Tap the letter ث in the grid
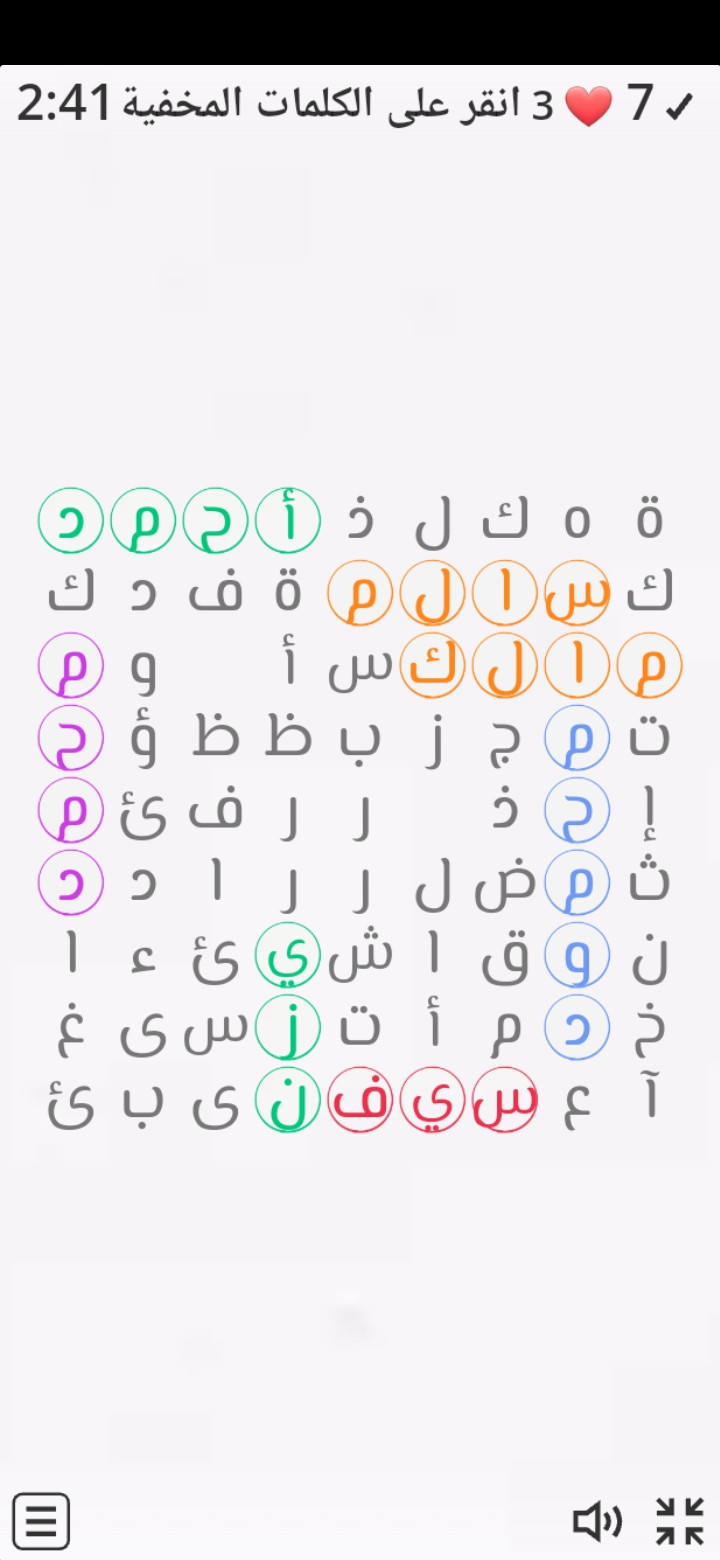This screenshot has width=720, height=1560. click(650, 881)
